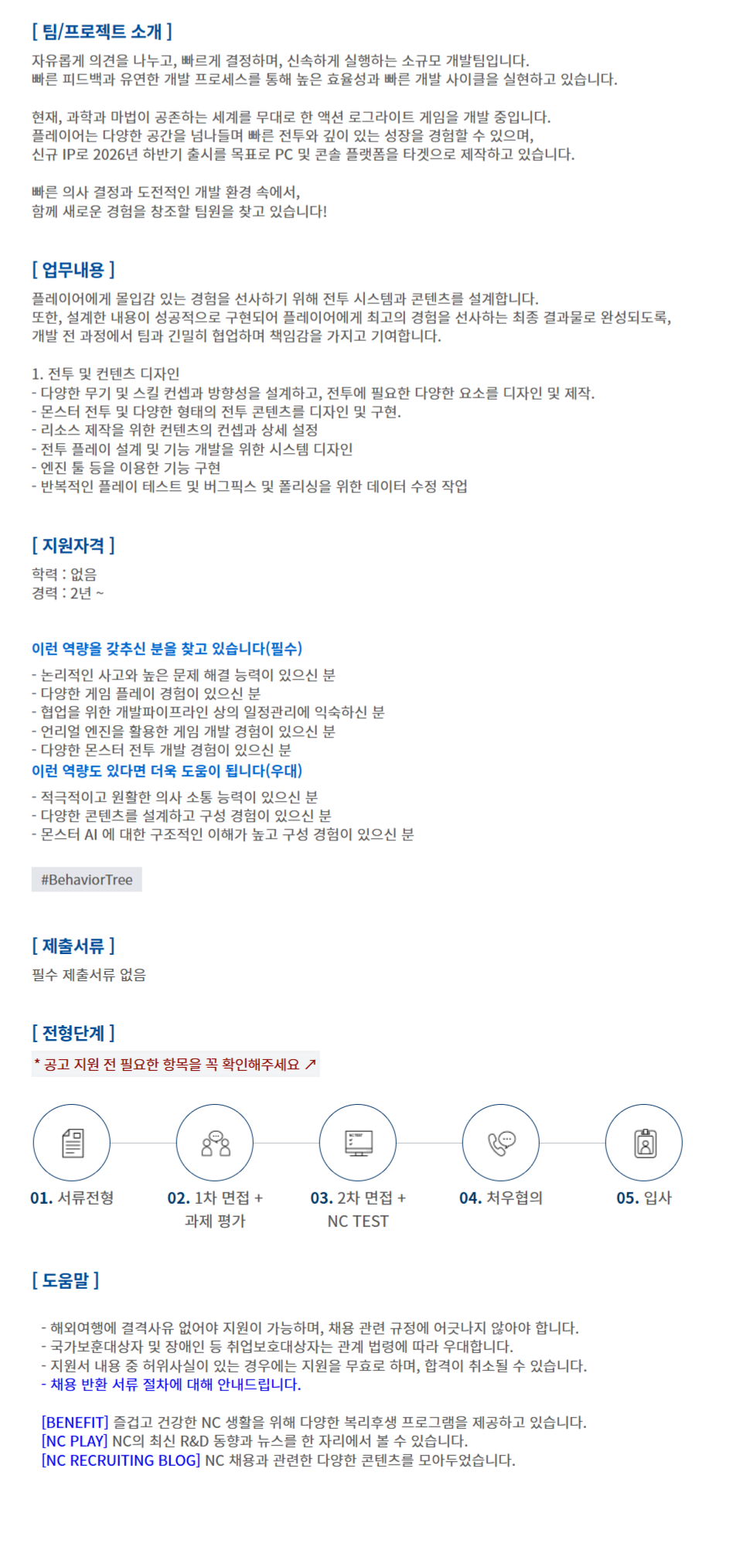
Task: Open the 채용 반환 서류 절차 guide link
Action: [x=171, y=1384]
